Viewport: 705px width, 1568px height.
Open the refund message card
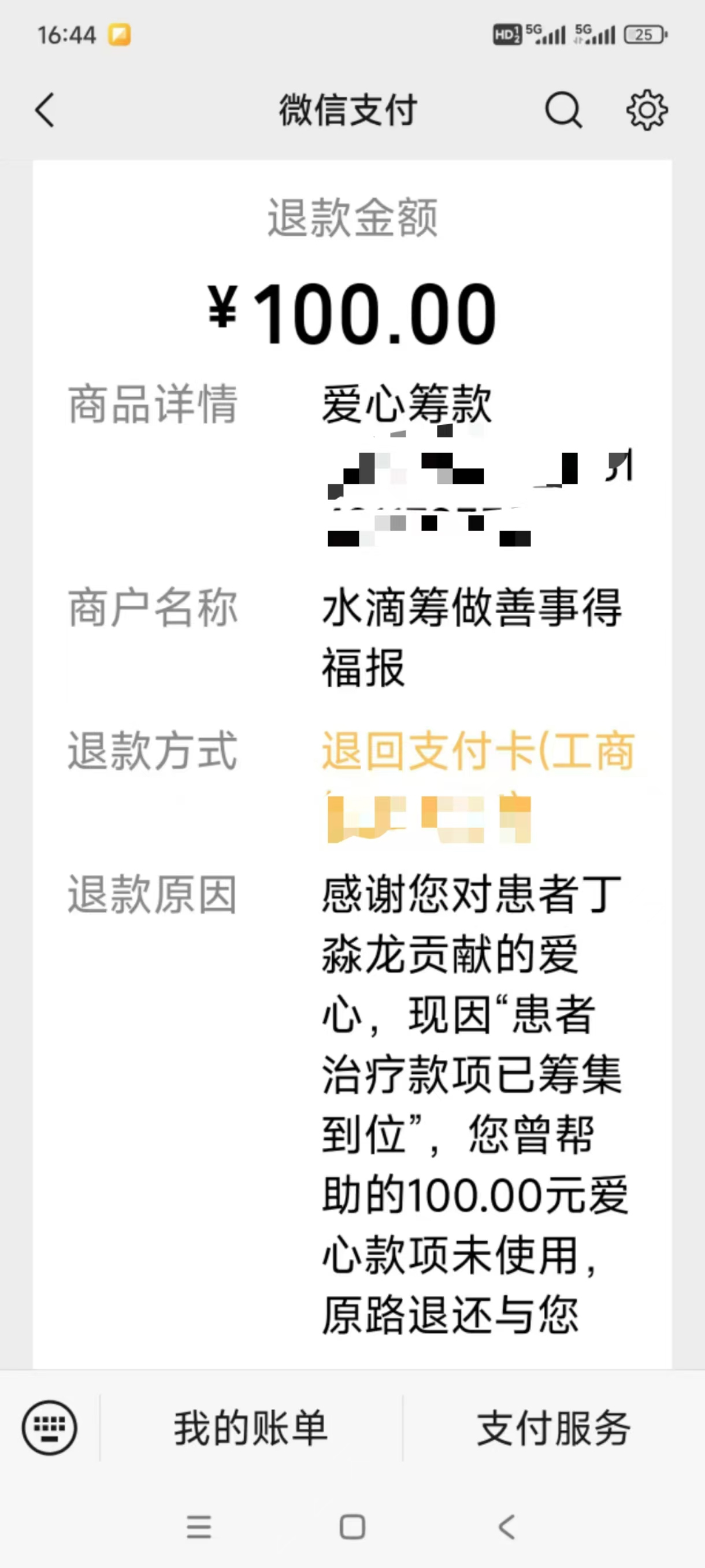point(352,765)
